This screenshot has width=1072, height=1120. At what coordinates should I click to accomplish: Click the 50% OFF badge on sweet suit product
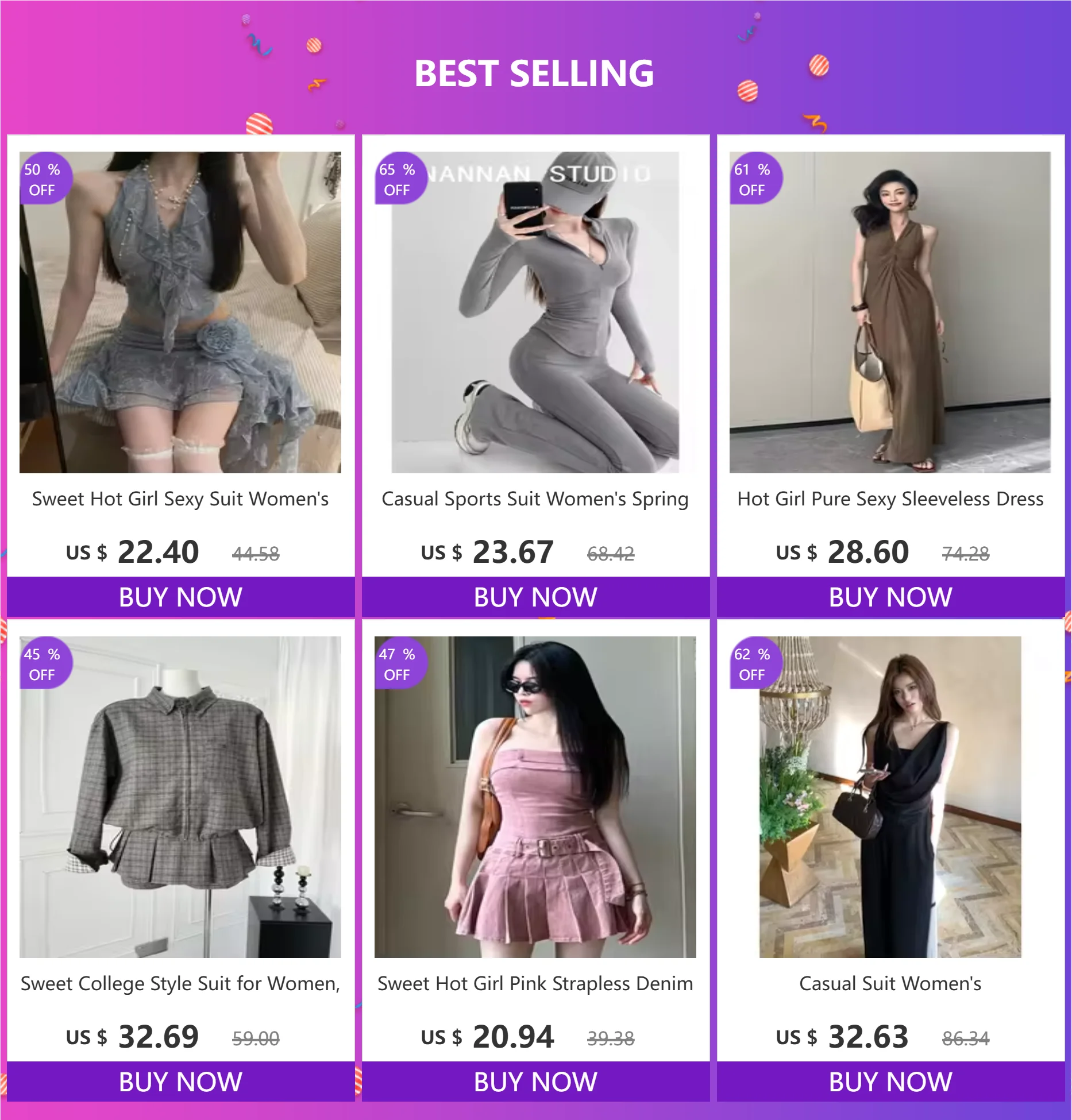[45, 178]
